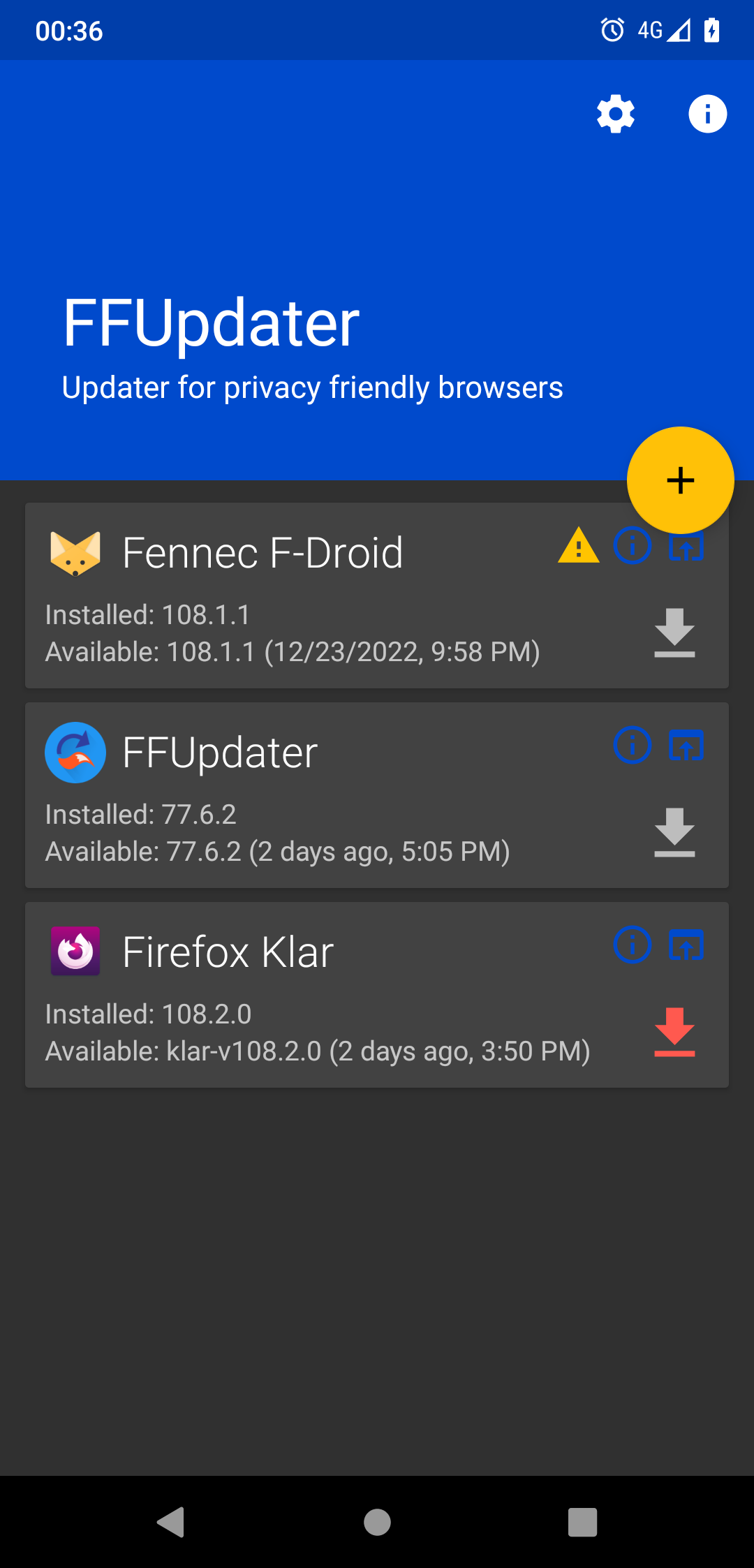Tap the Firefox Klar app icon
754x1568 pixels.
pyautogui.click(x=75, y=951)
